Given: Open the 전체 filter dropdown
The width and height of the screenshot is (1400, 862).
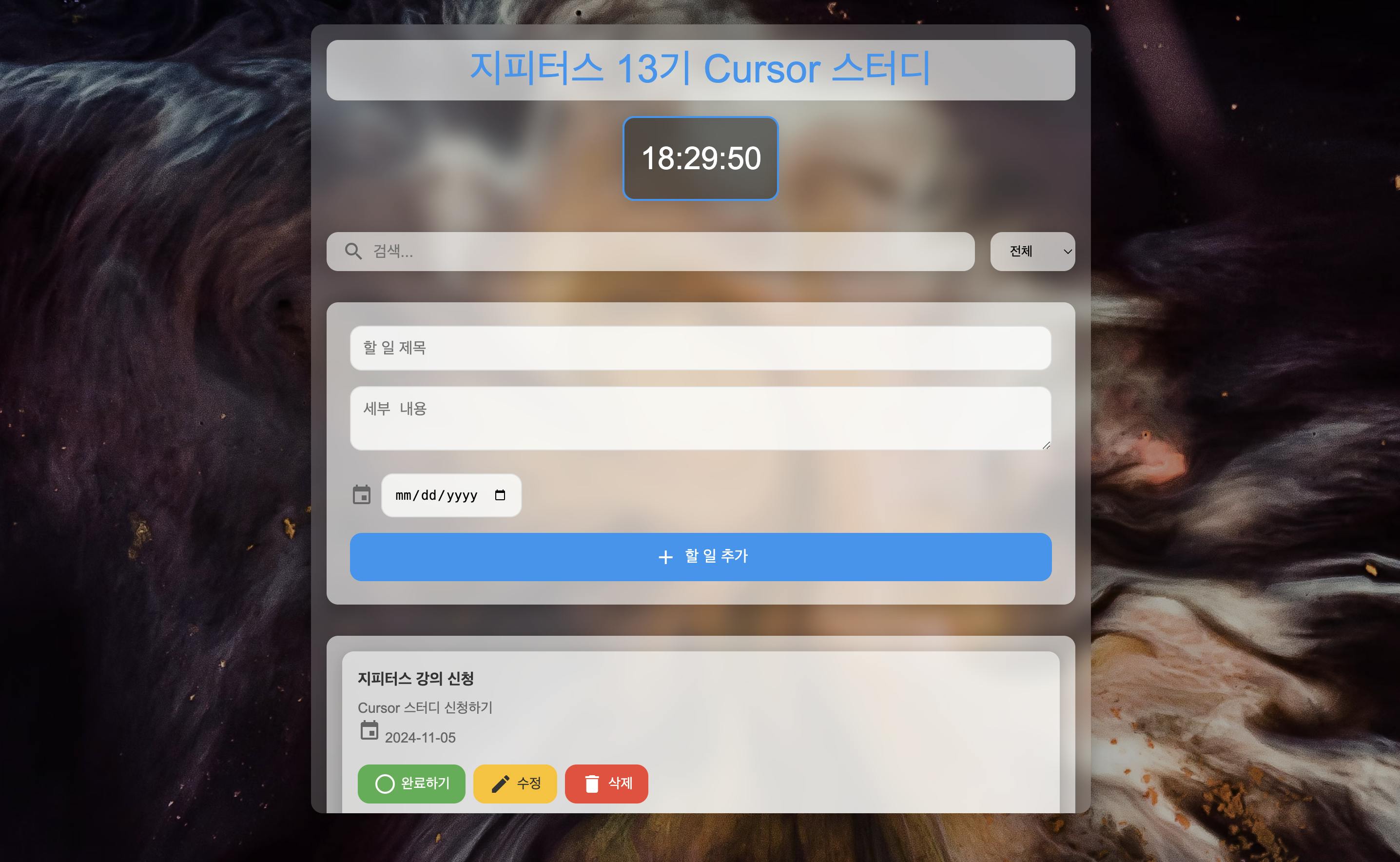Looking at the screenshot, I should pos(1032,252).
